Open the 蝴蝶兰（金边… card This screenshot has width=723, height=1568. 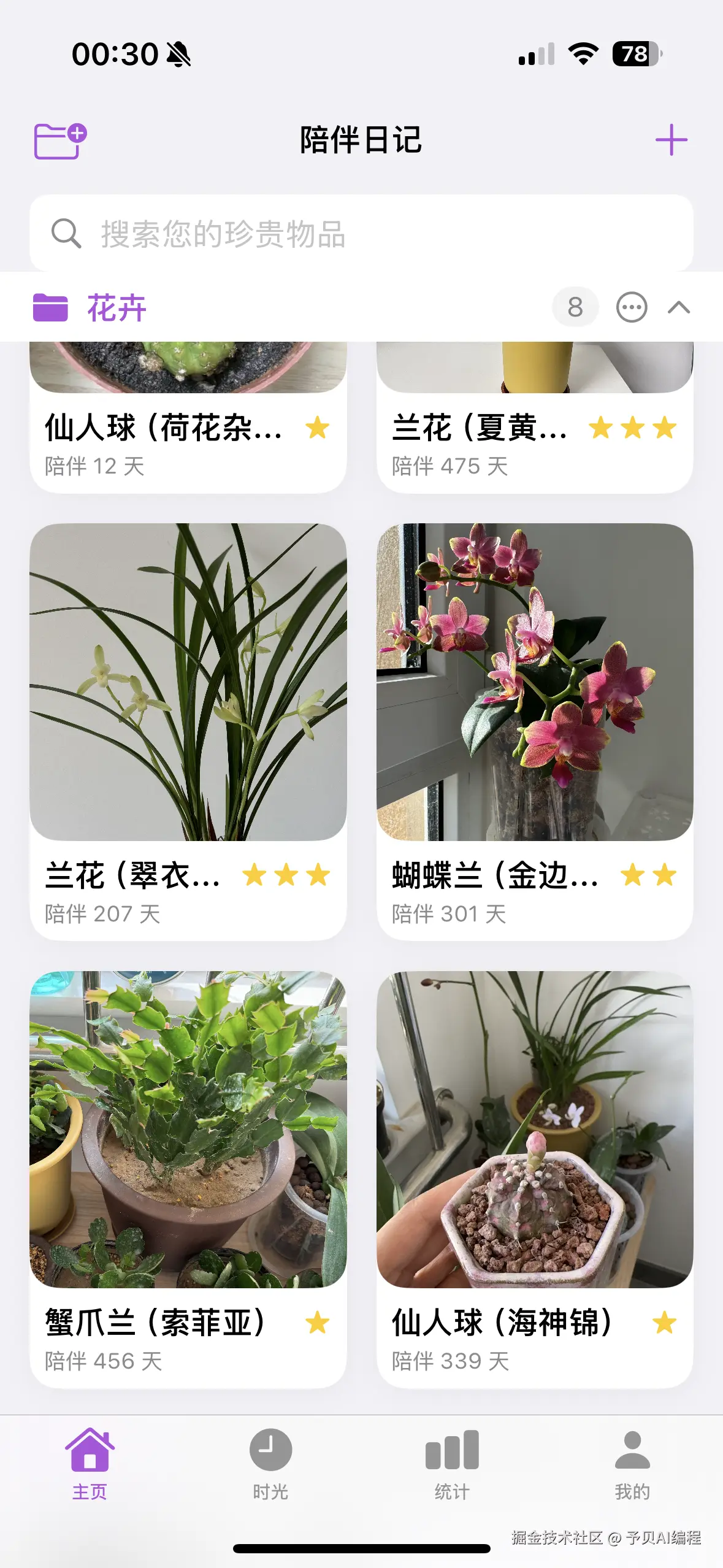(535, 730)
